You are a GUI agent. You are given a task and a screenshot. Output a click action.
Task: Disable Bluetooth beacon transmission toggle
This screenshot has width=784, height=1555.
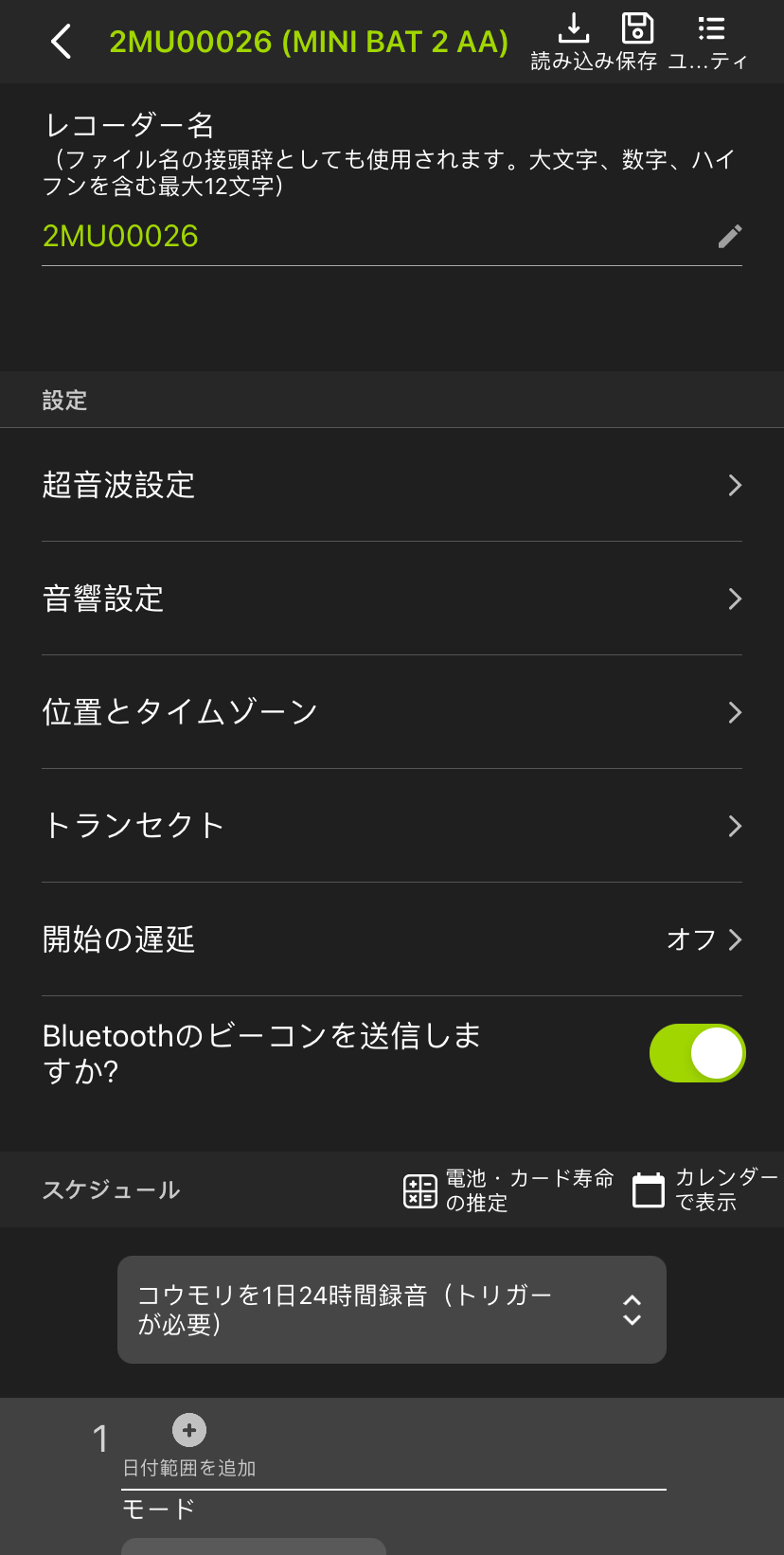(x=698, y=1052)
